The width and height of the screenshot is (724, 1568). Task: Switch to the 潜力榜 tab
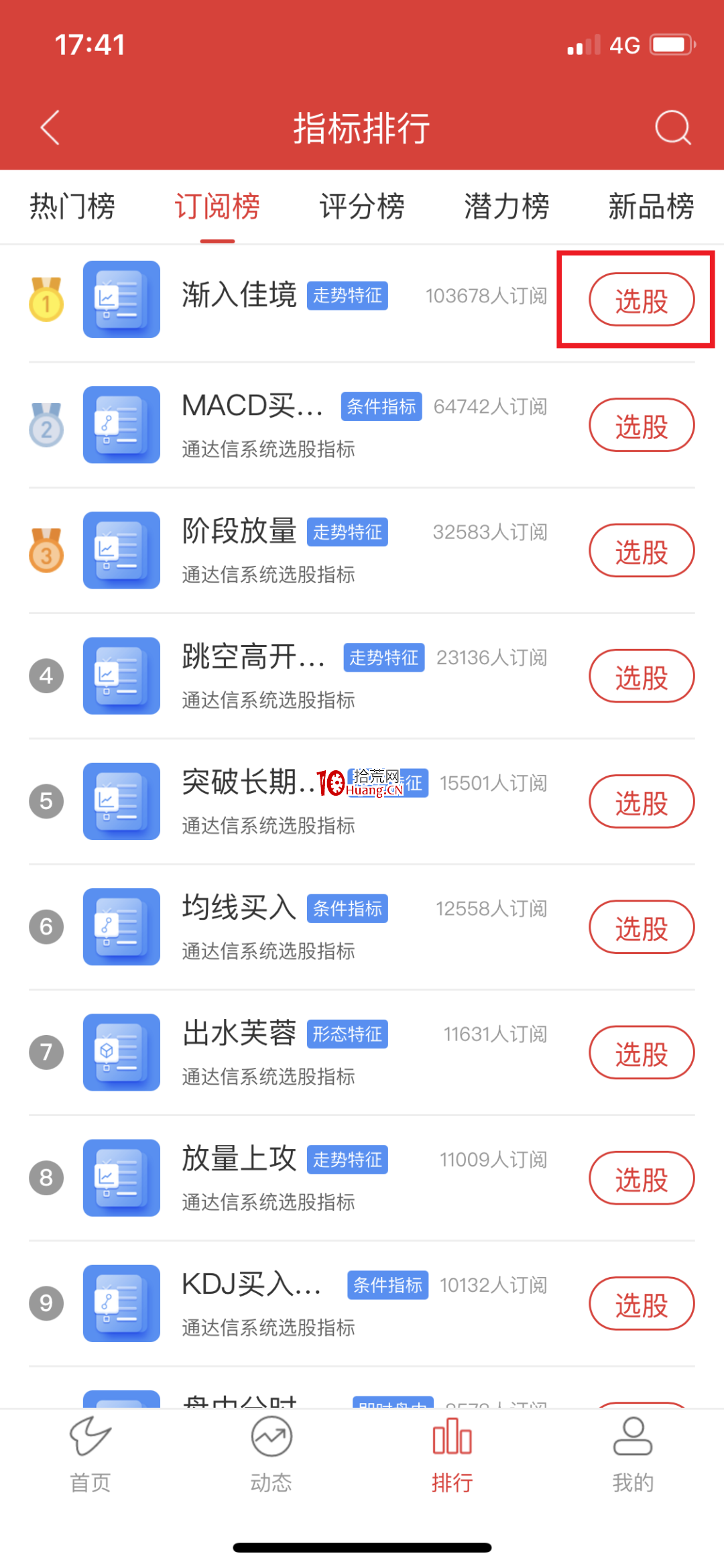506,207
